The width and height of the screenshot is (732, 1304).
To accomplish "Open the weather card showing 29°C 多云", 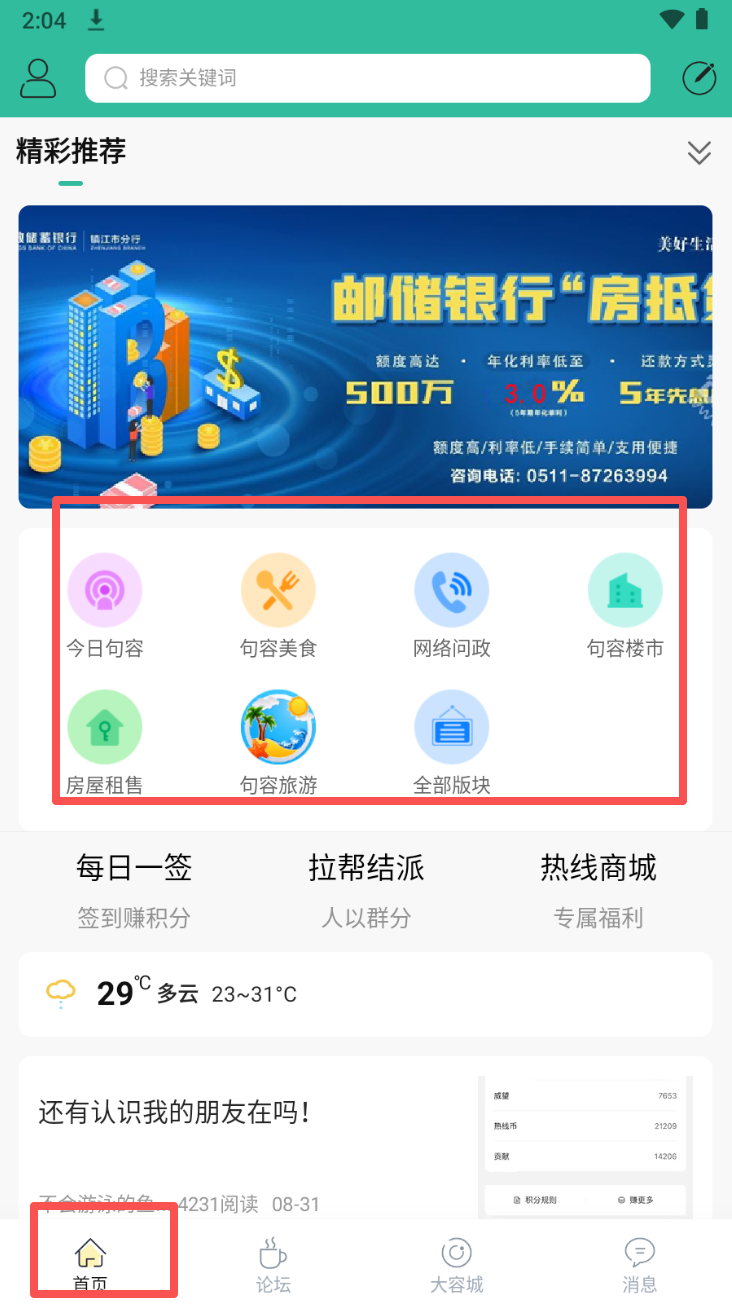I will [x=365, y=994].
